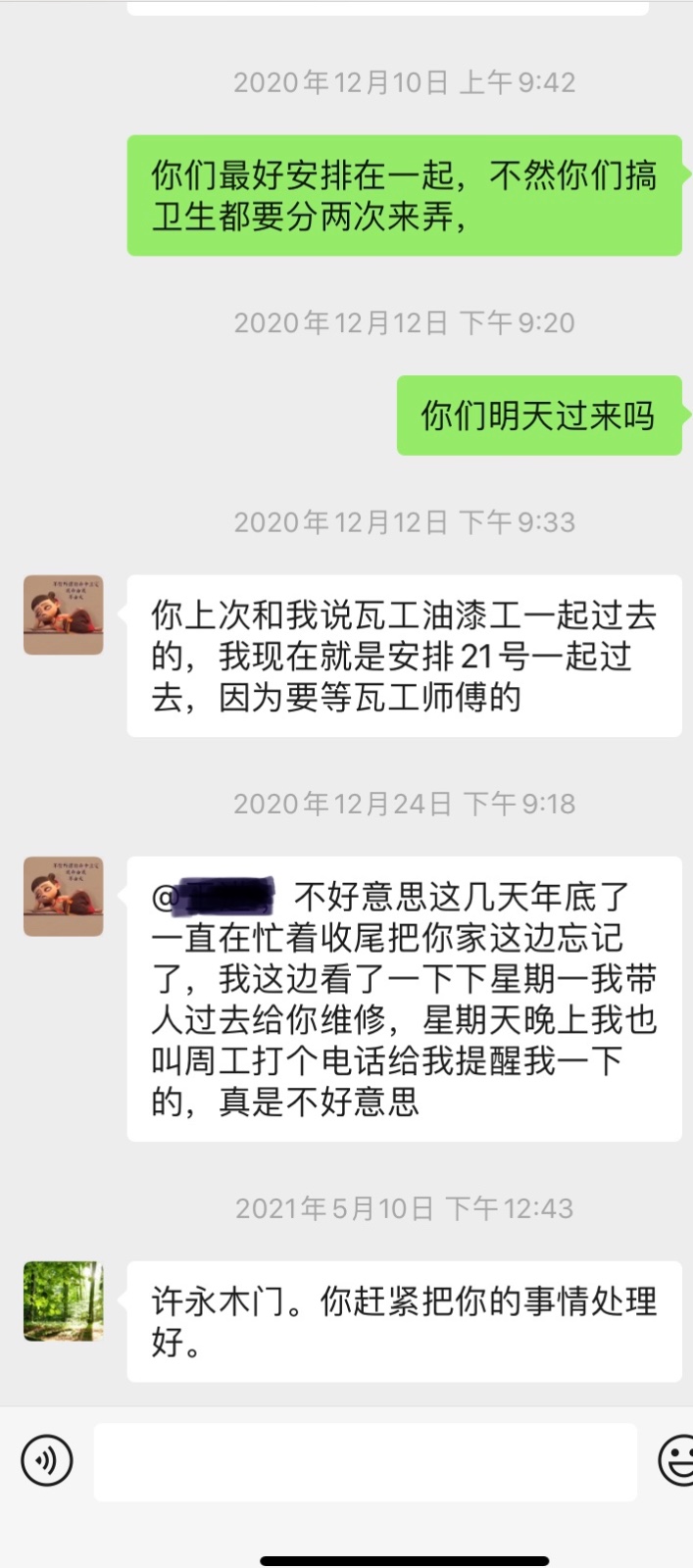Open the emoji picker

676,1460
